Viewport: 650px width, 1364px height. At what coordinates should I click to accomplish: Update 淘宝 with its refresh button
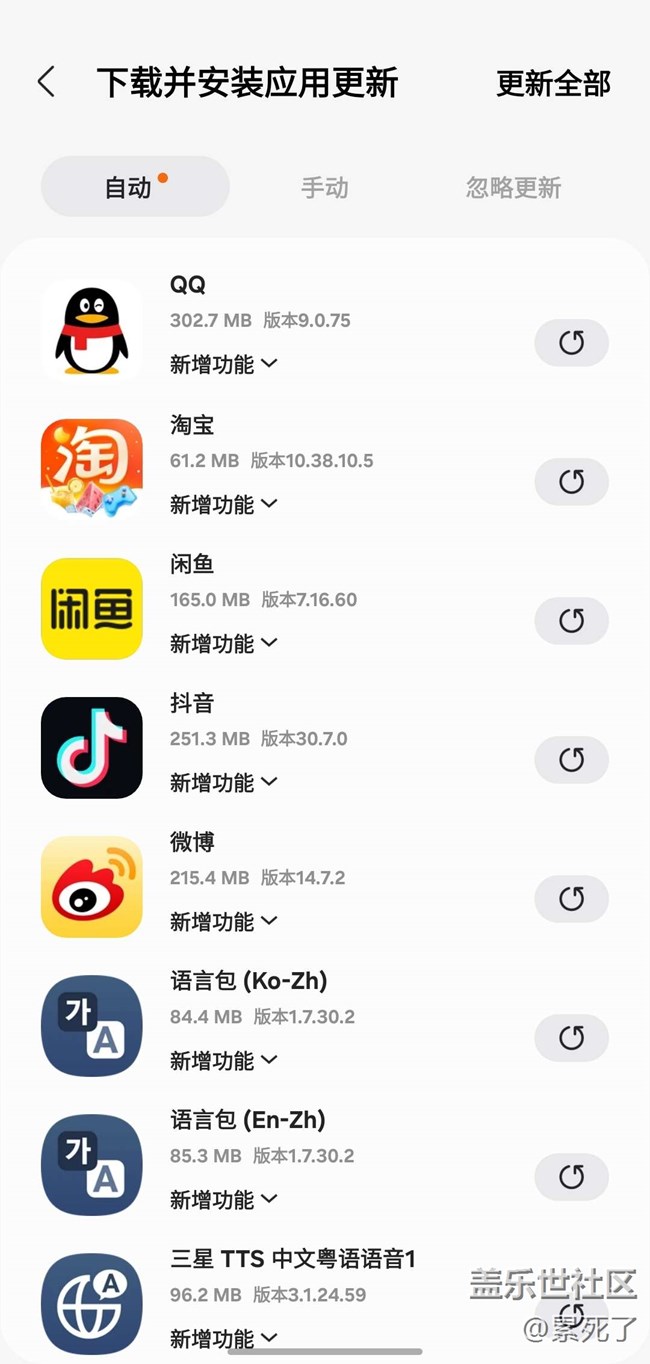572,482
